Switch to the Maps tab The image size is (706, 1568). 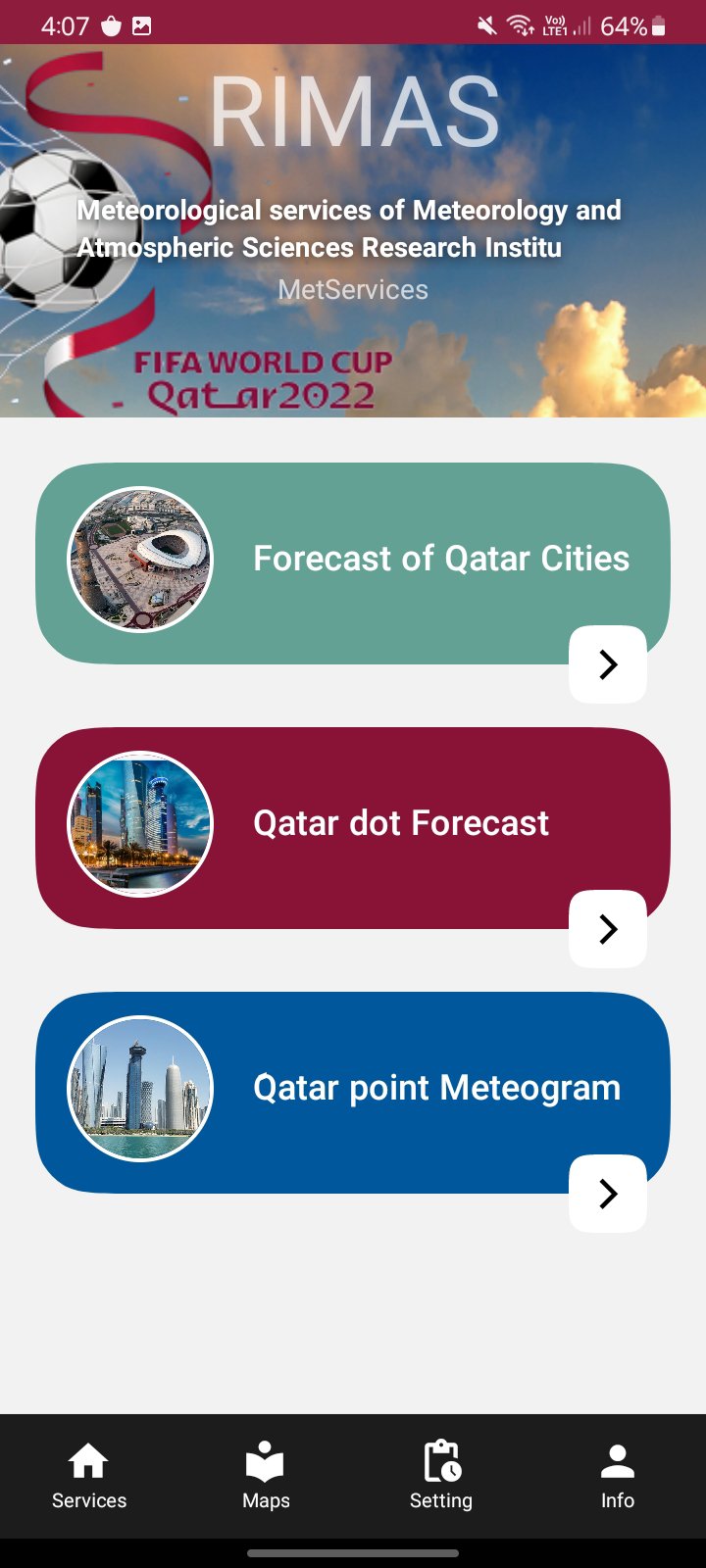265,1475
